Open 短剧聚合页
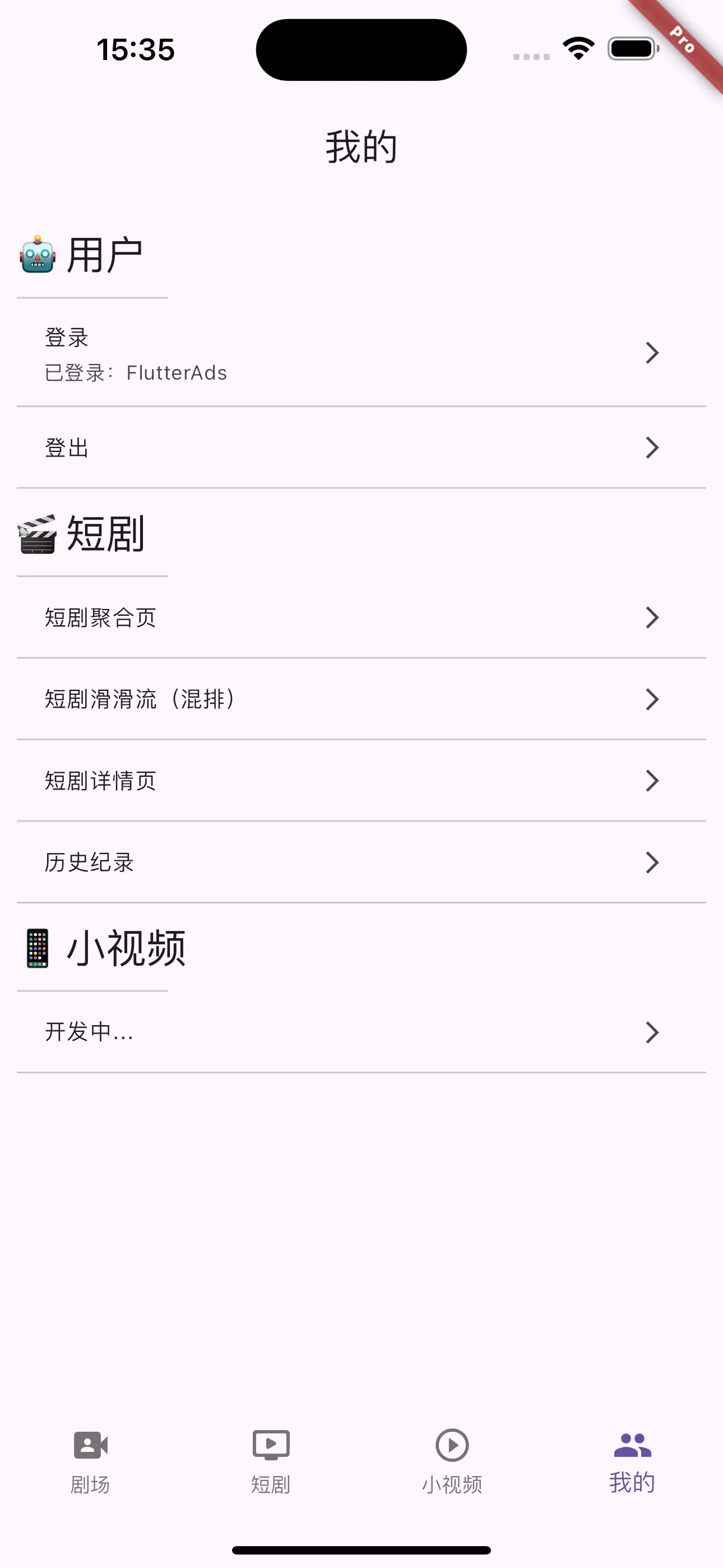The width and height of the screenshot is (723, 1568). coord(361,617)
